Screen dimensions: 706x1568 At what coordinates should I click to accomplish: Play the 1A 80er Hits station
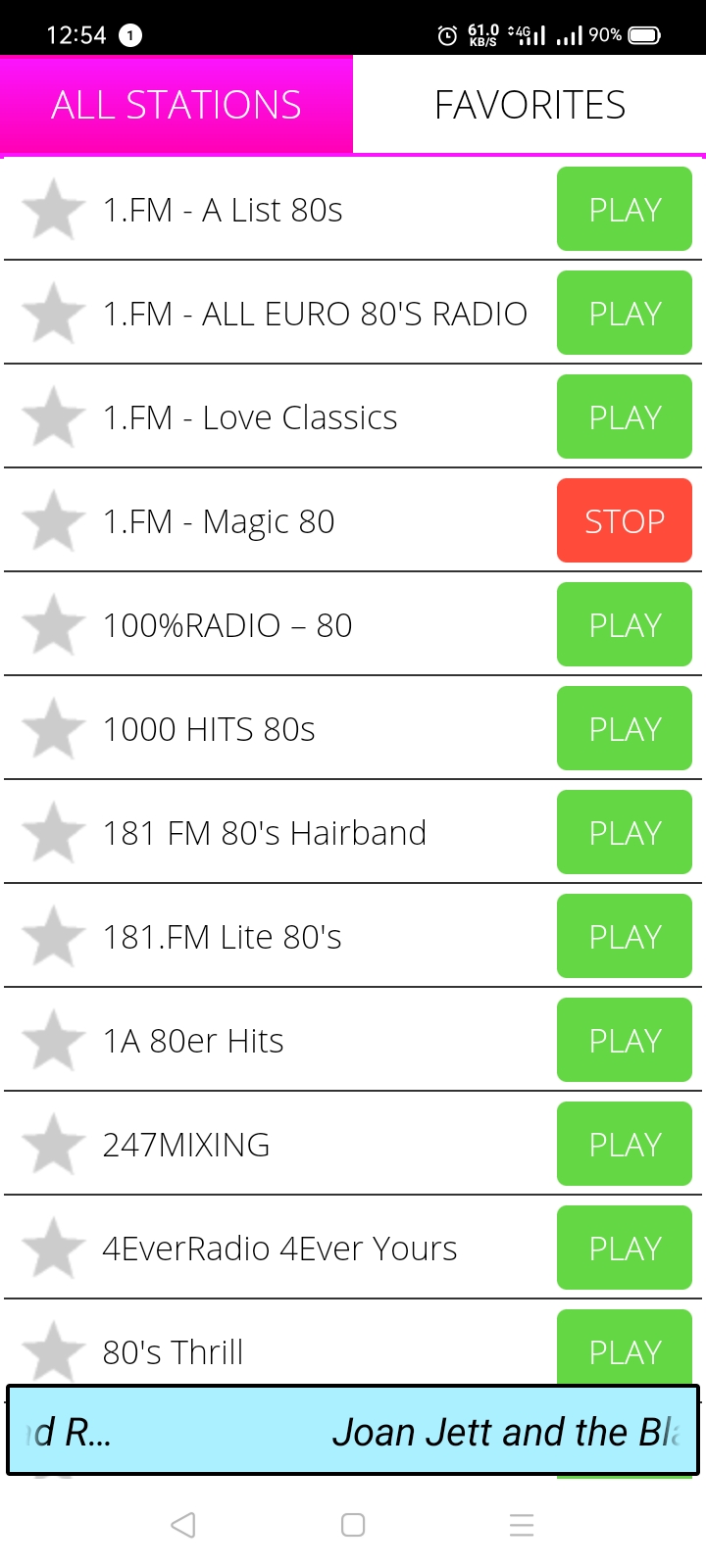coord(624,1040)
